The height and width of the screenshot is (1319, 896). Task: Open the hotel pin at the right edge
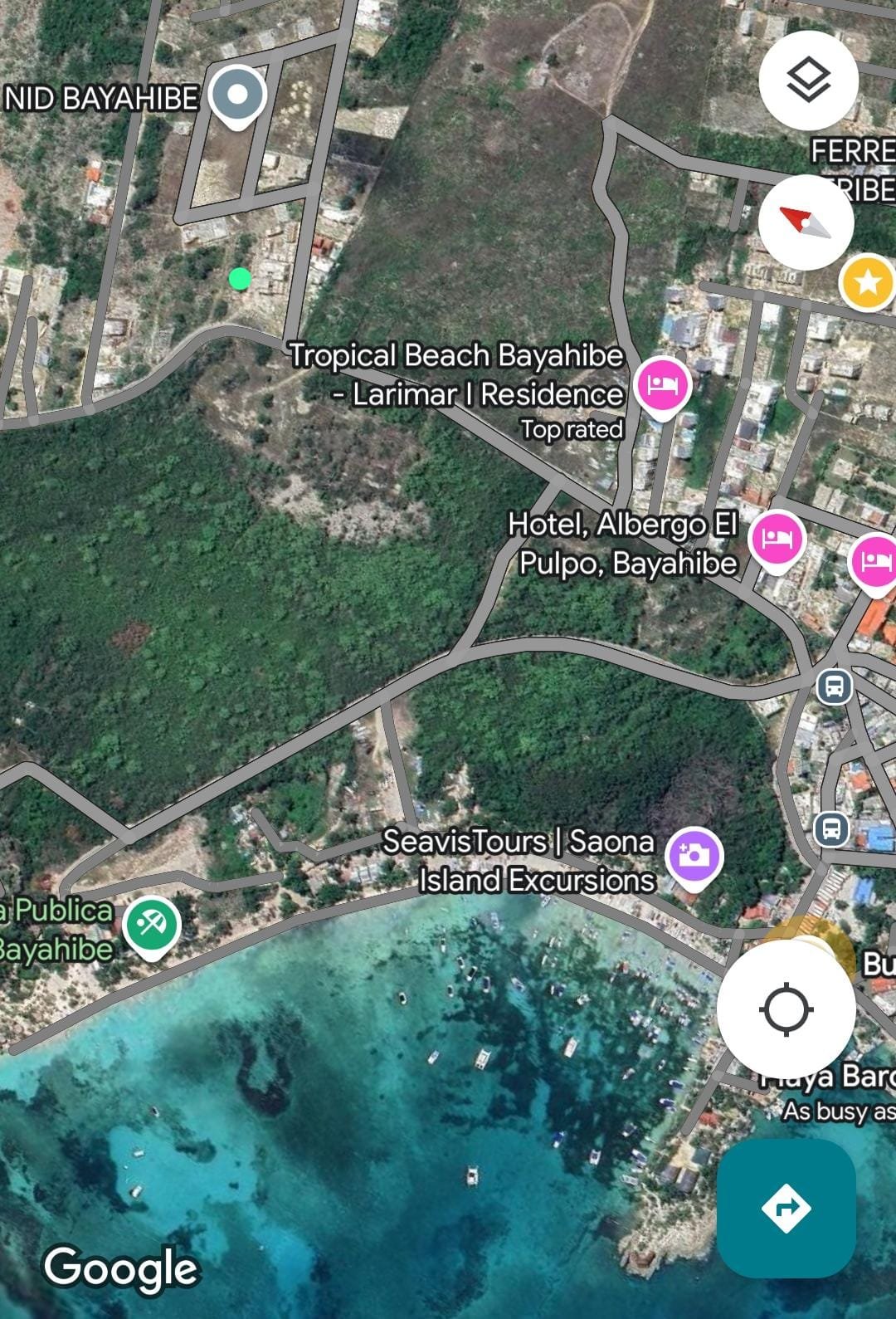click(x=875, y=562)
